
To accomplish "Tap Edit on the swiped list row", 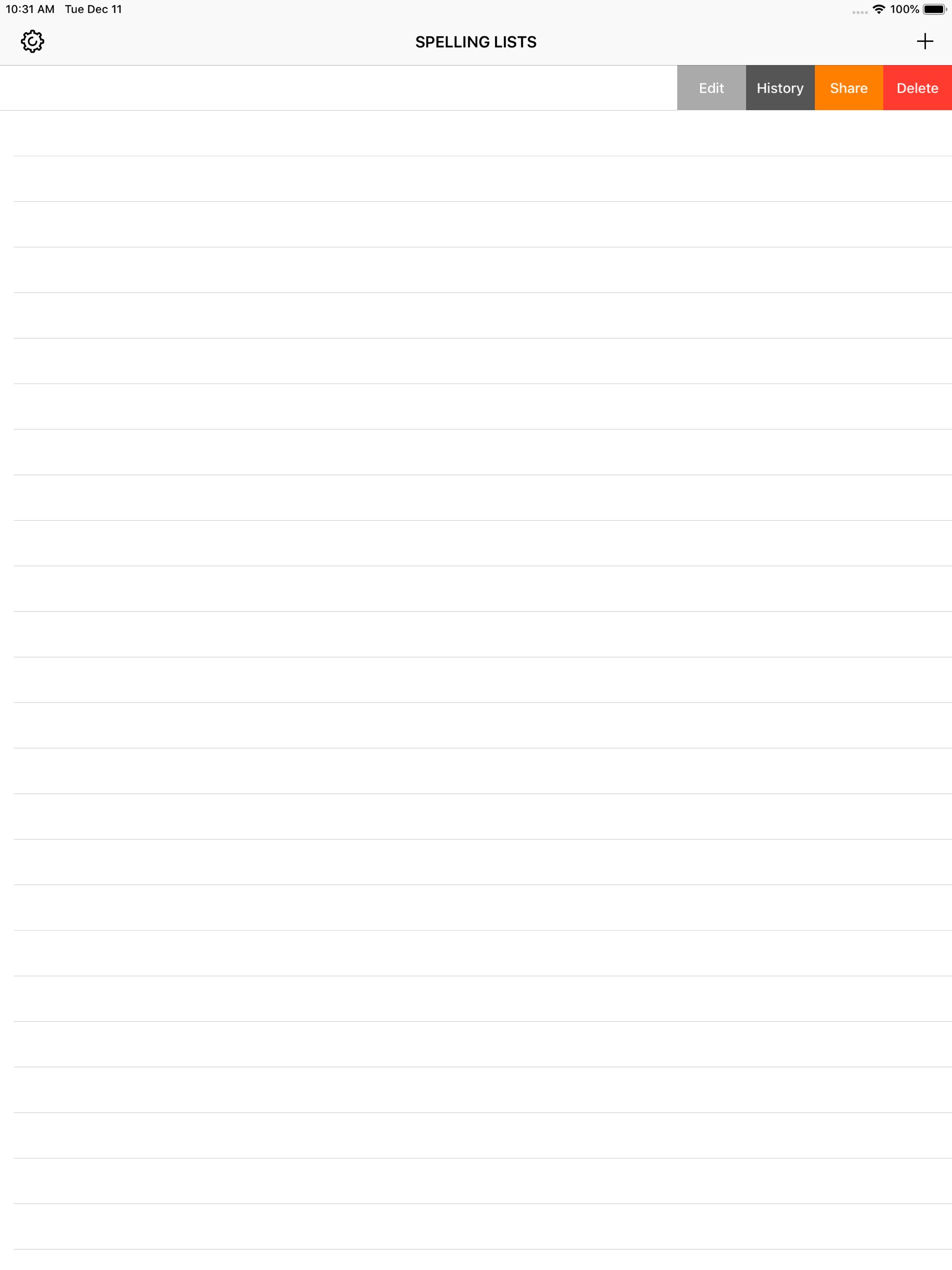I will click(x=711, y=88).
